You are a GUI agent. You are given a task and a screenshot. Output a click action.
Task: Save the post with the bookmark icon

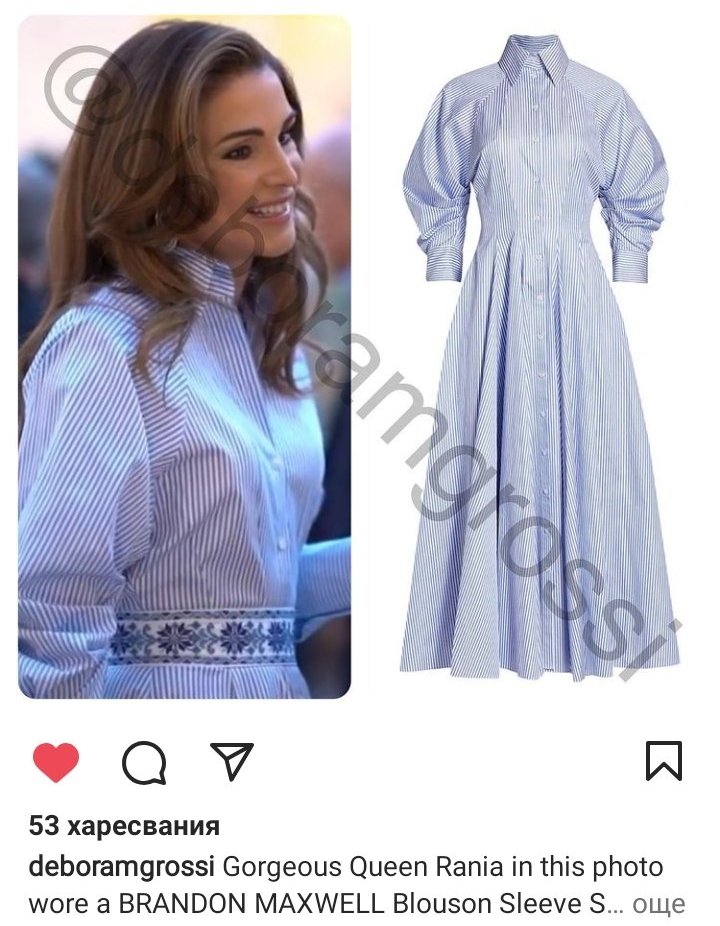click(x=664, y=761)
